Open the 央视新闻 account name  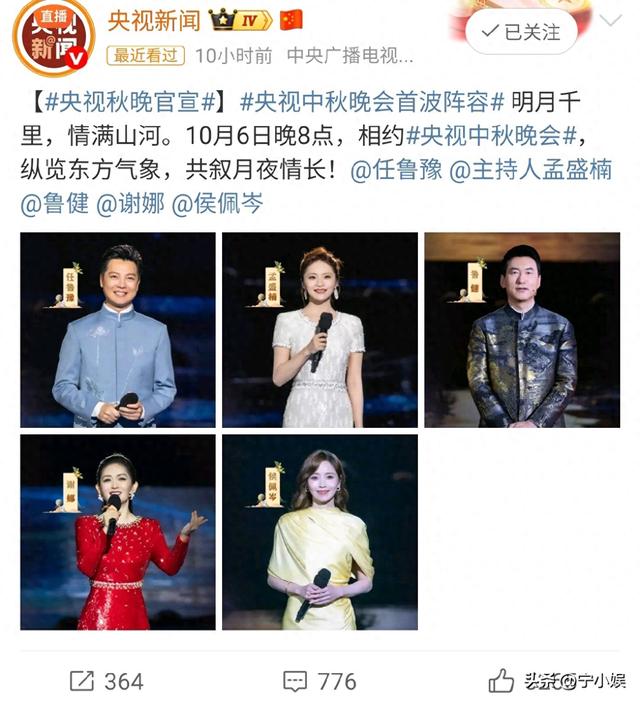pos(153,19)
